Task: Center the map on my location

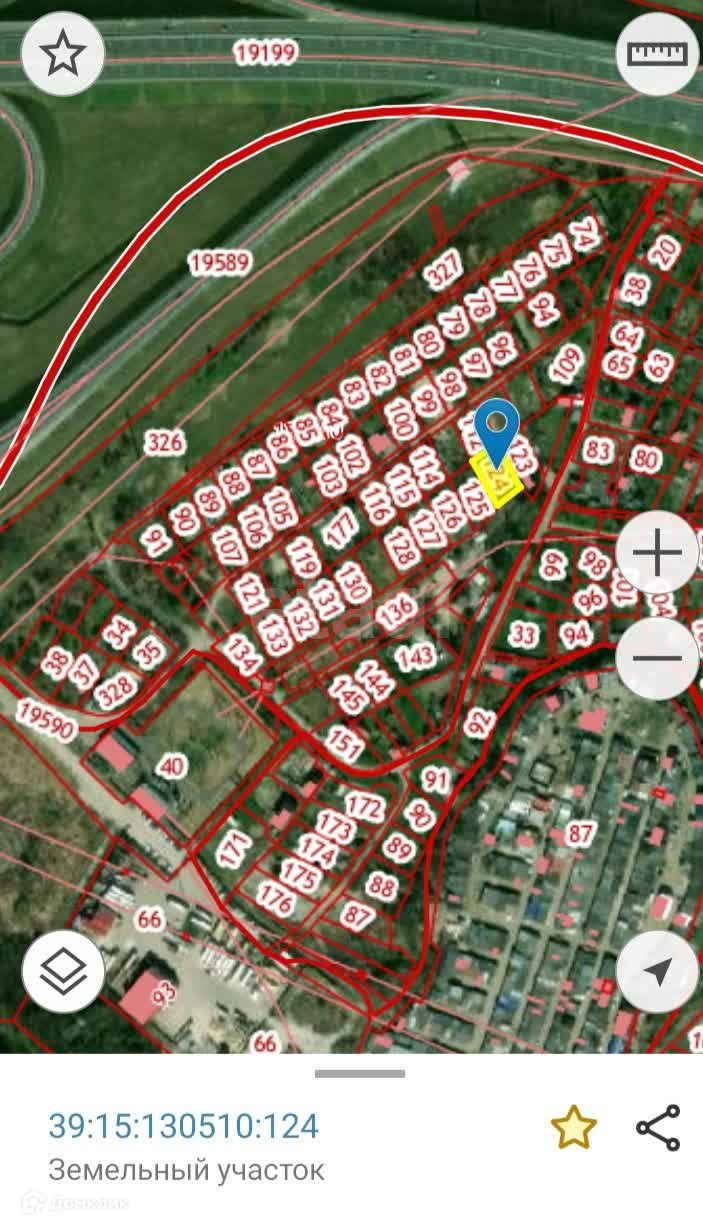Action: click(x=657, y=971)
